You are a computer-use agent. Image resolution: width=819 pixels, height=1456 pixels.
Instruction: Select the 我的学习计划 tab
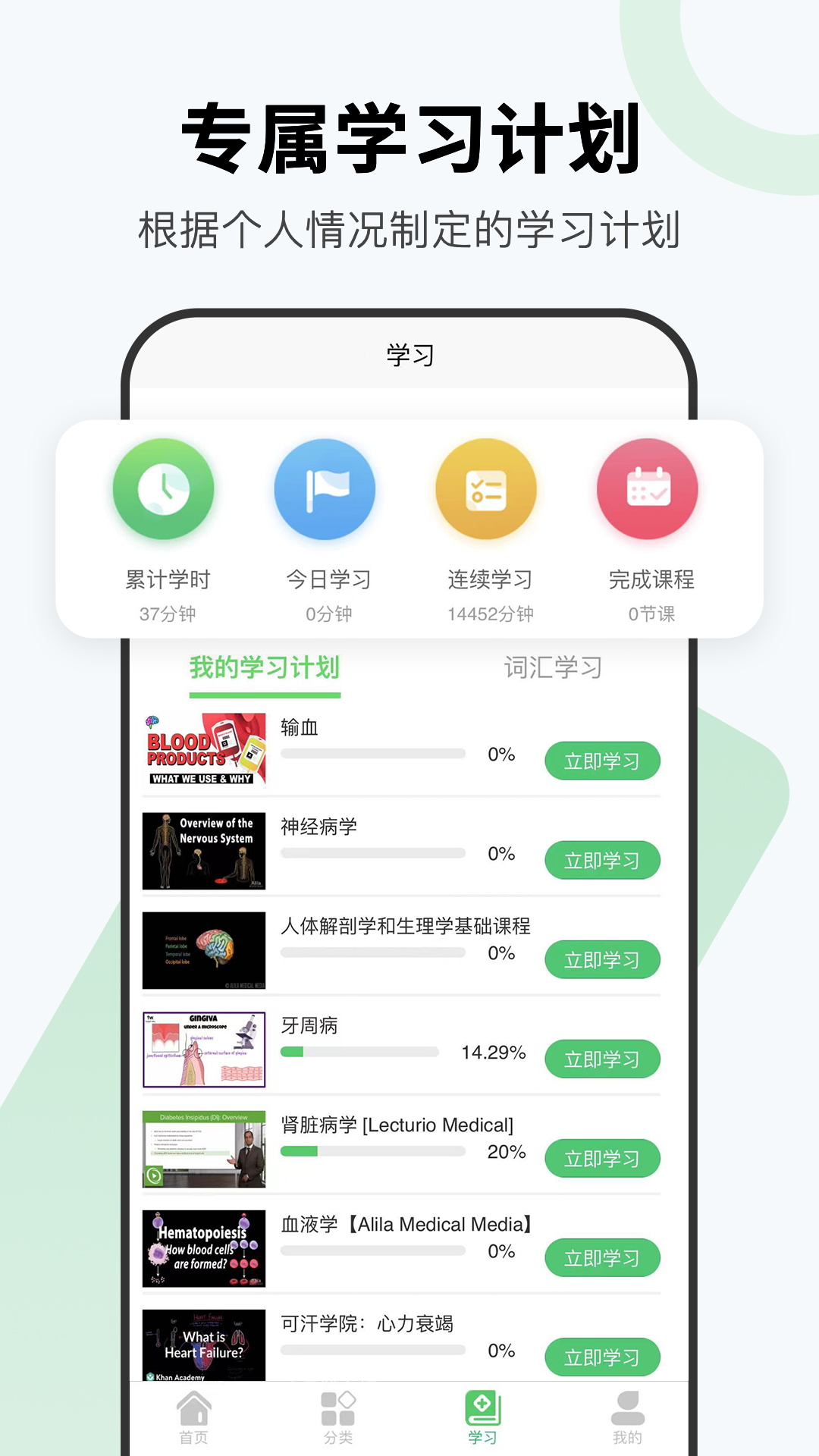coord(265,667)
